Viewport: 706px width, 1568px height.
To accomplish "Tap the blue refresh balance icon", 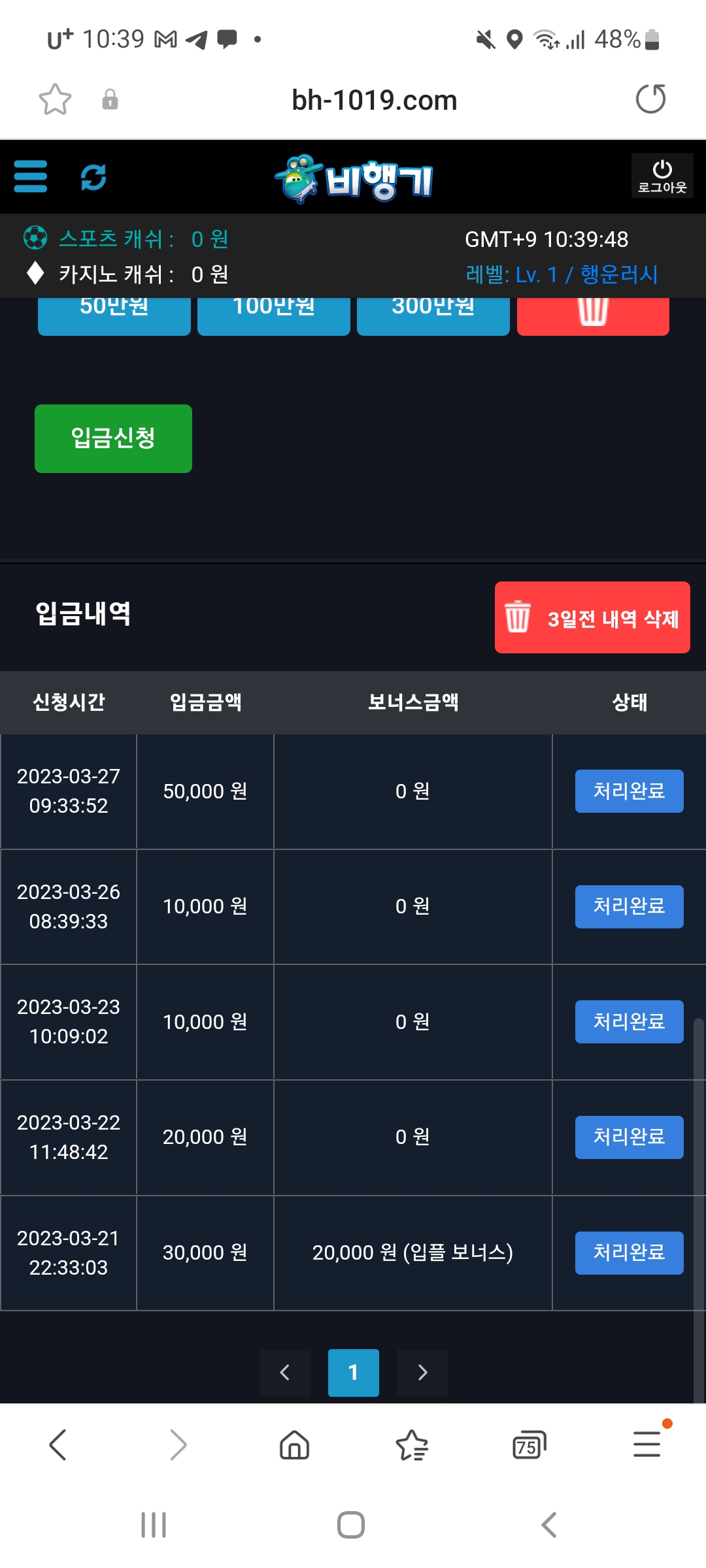I will coord(93,177).
